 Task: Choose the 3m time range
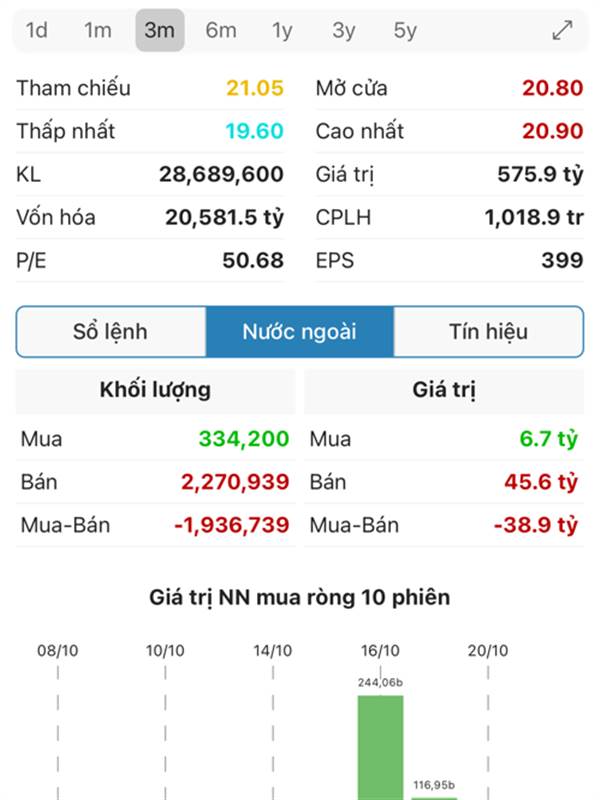(x=160, y=30)
